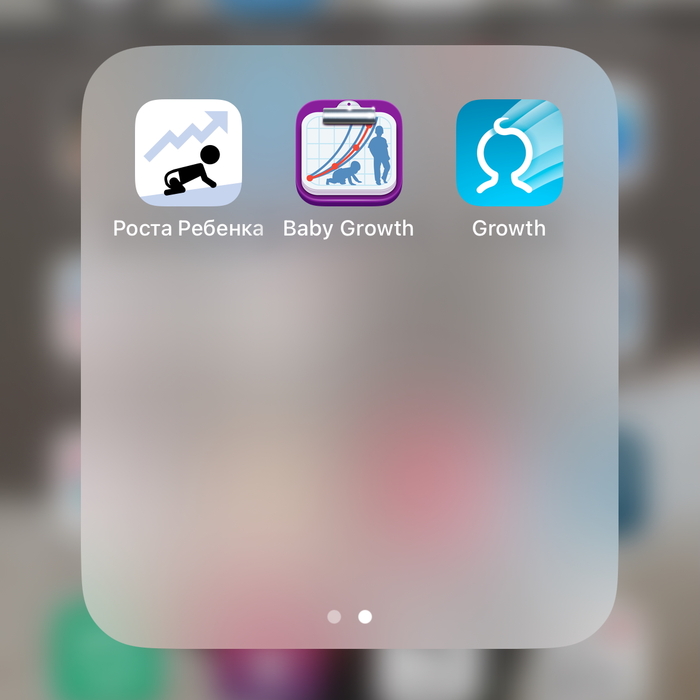Open the Роста Ребенка app

pyautogui.click(x=188, y=152)
